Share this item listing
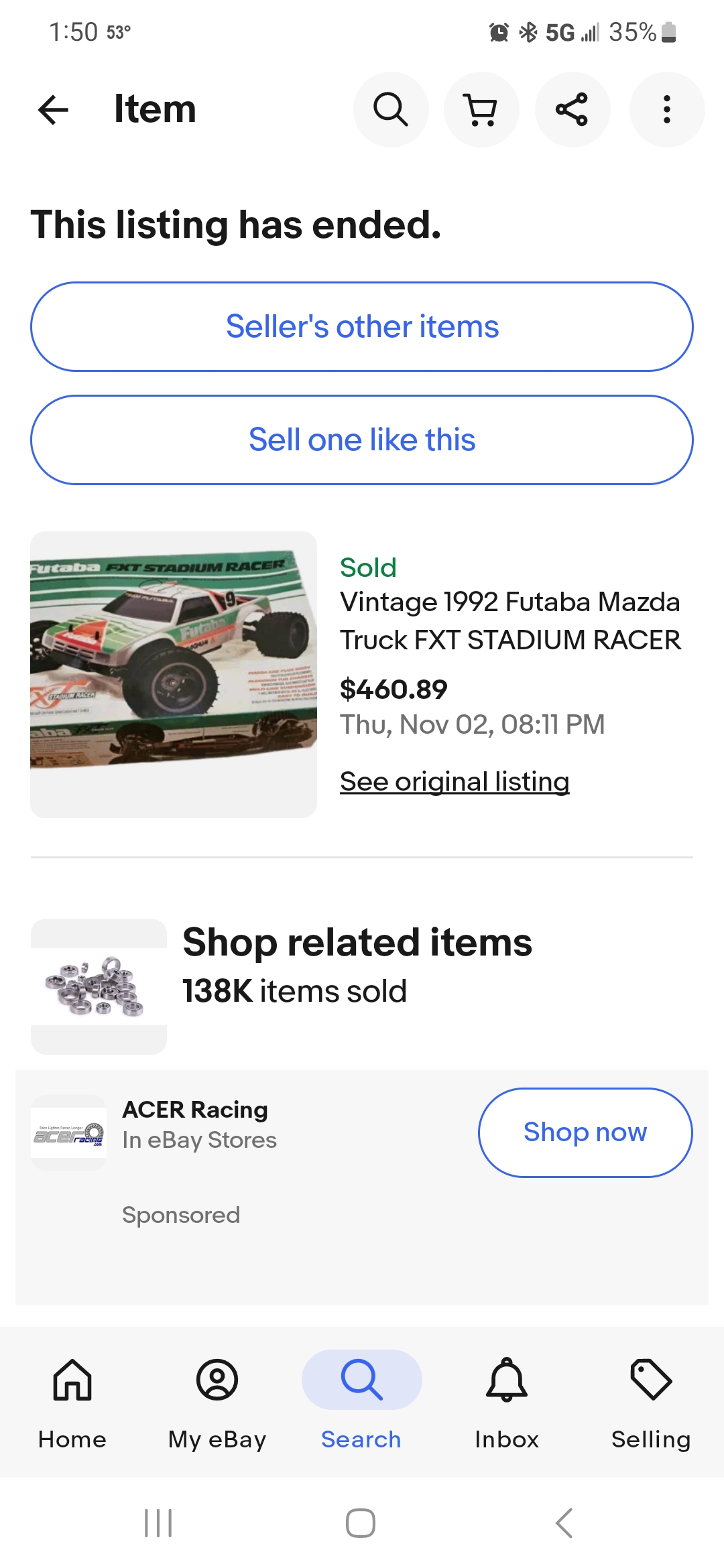Viewport: 724px width, 1568px height. pos(572,109)
